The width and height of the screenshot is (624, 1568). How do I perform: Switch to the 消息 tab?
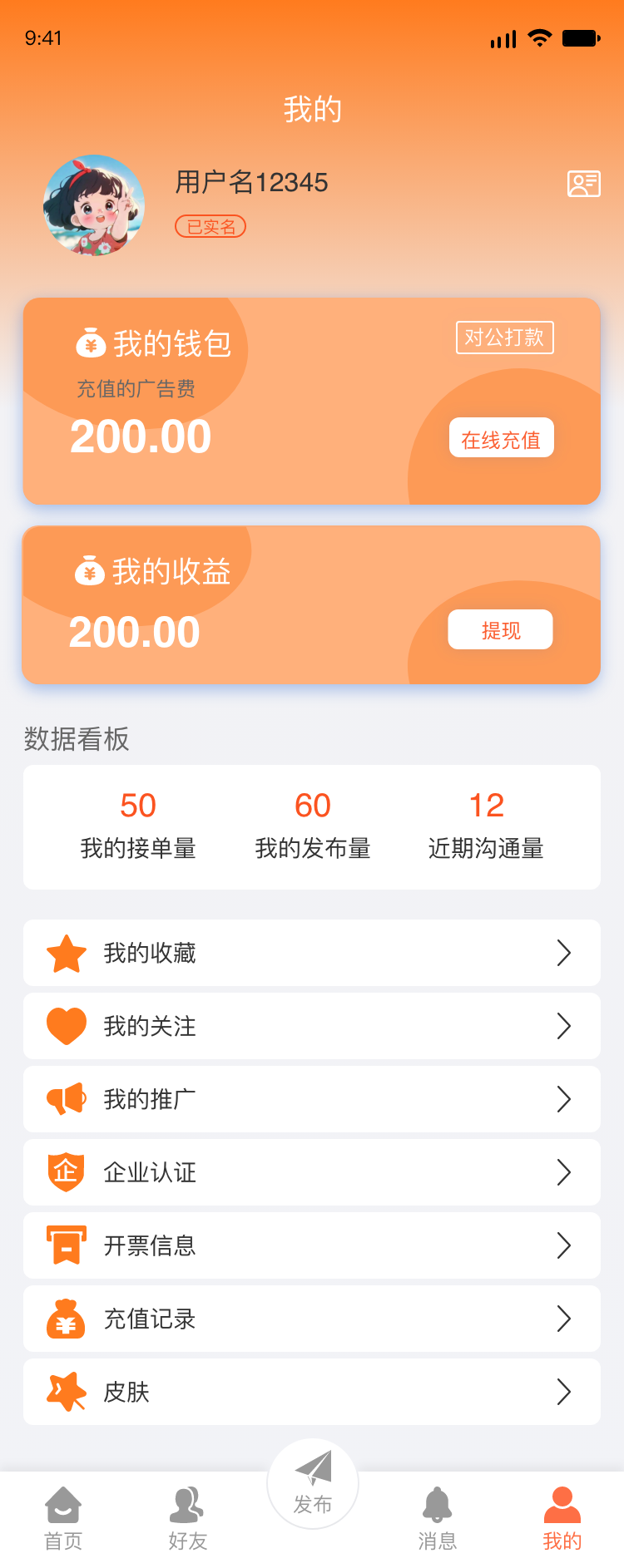[438, 1518]
